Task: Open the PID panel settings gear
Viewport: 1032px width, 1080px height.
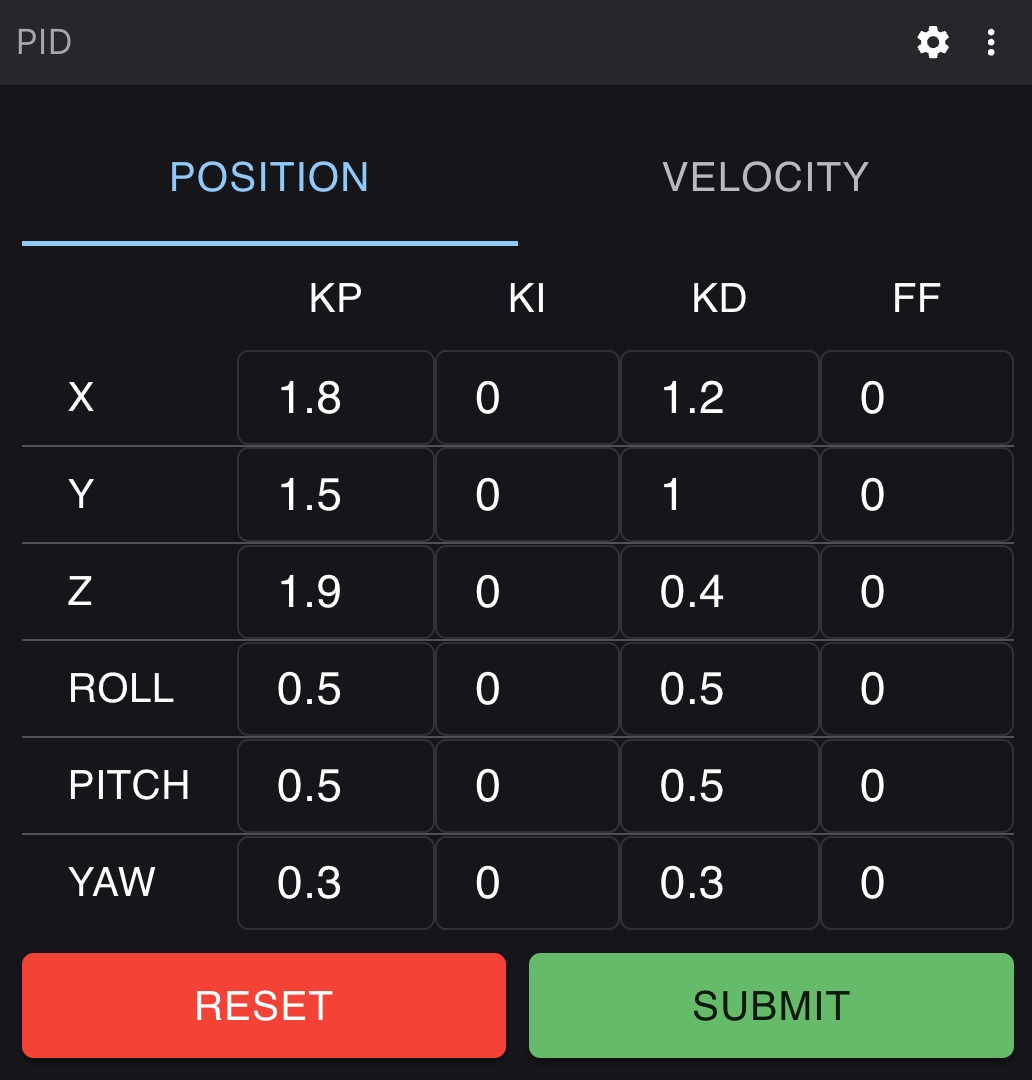Action: [x=933, y=43]
